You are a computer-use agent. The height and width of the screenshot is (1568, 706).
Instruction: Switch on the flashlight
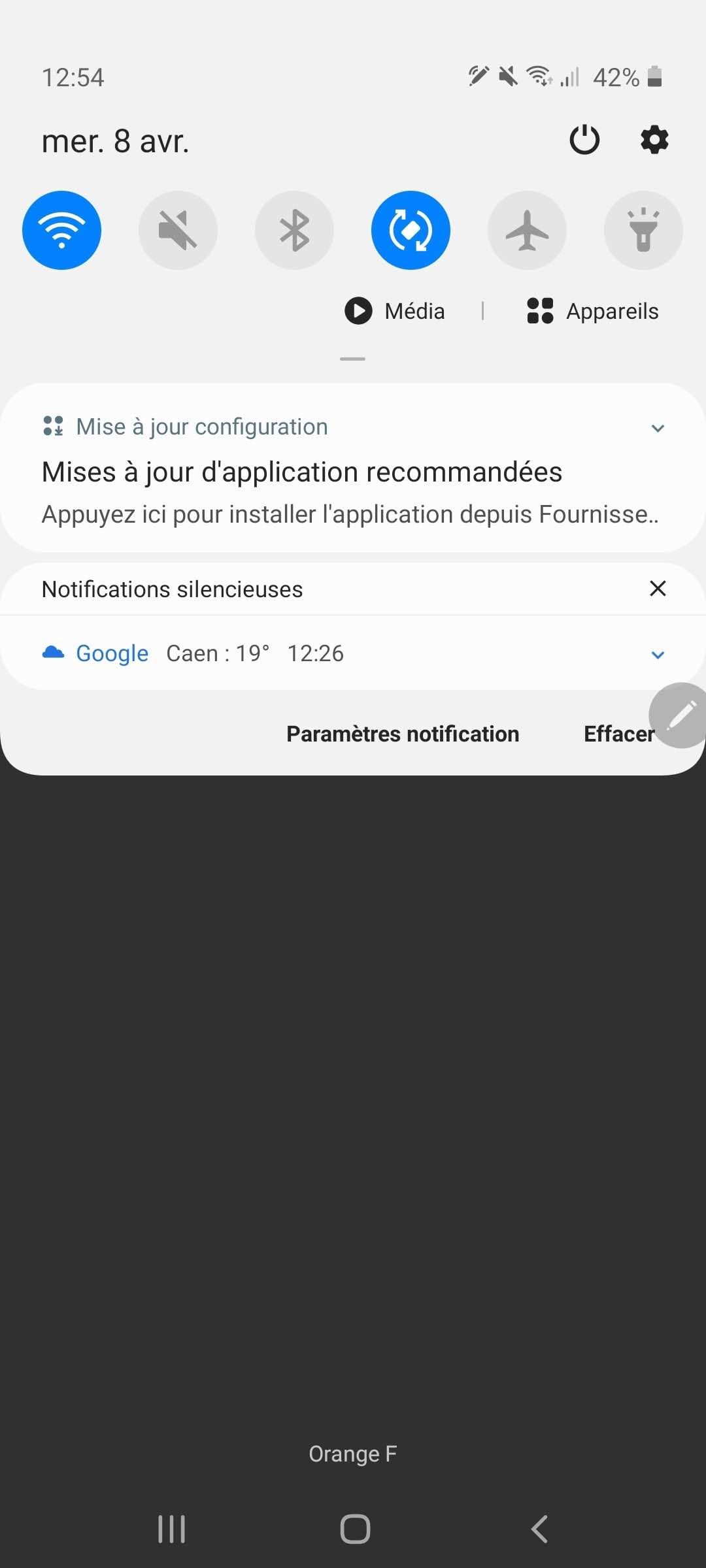(x=643, y=230)
